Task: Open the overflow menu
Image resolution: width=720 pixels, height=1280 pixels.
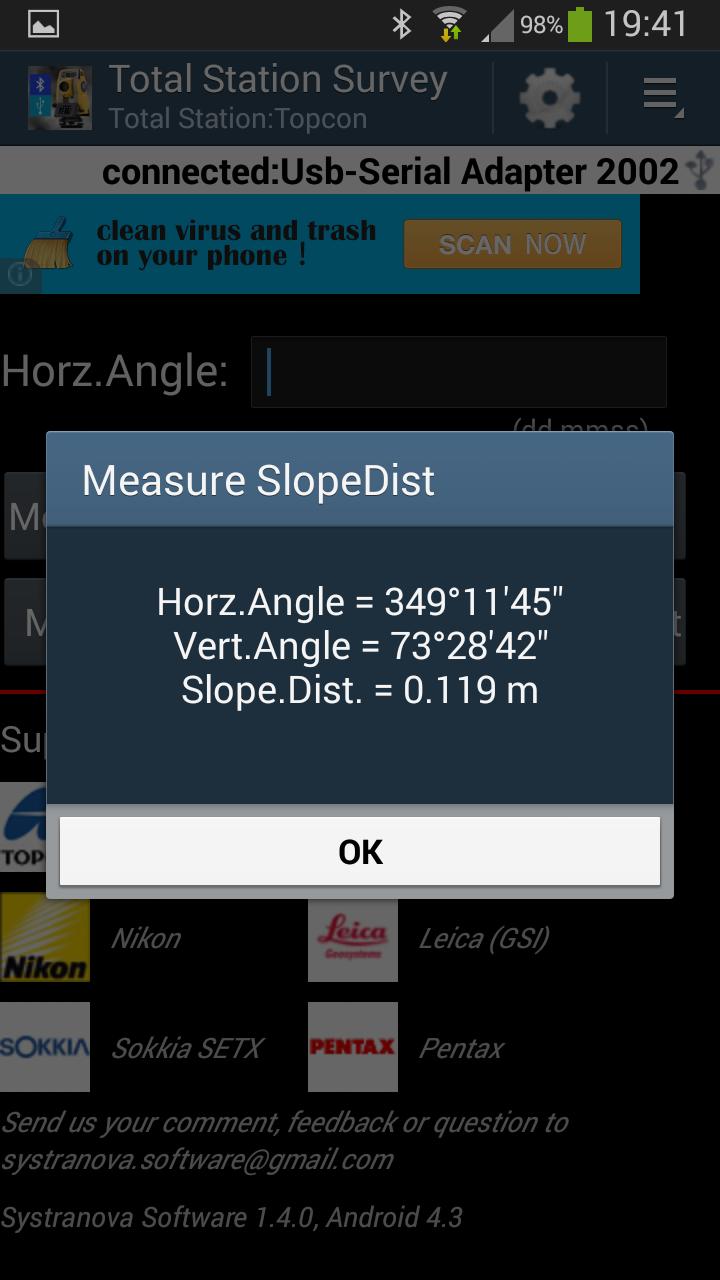Action: (661, 98)
